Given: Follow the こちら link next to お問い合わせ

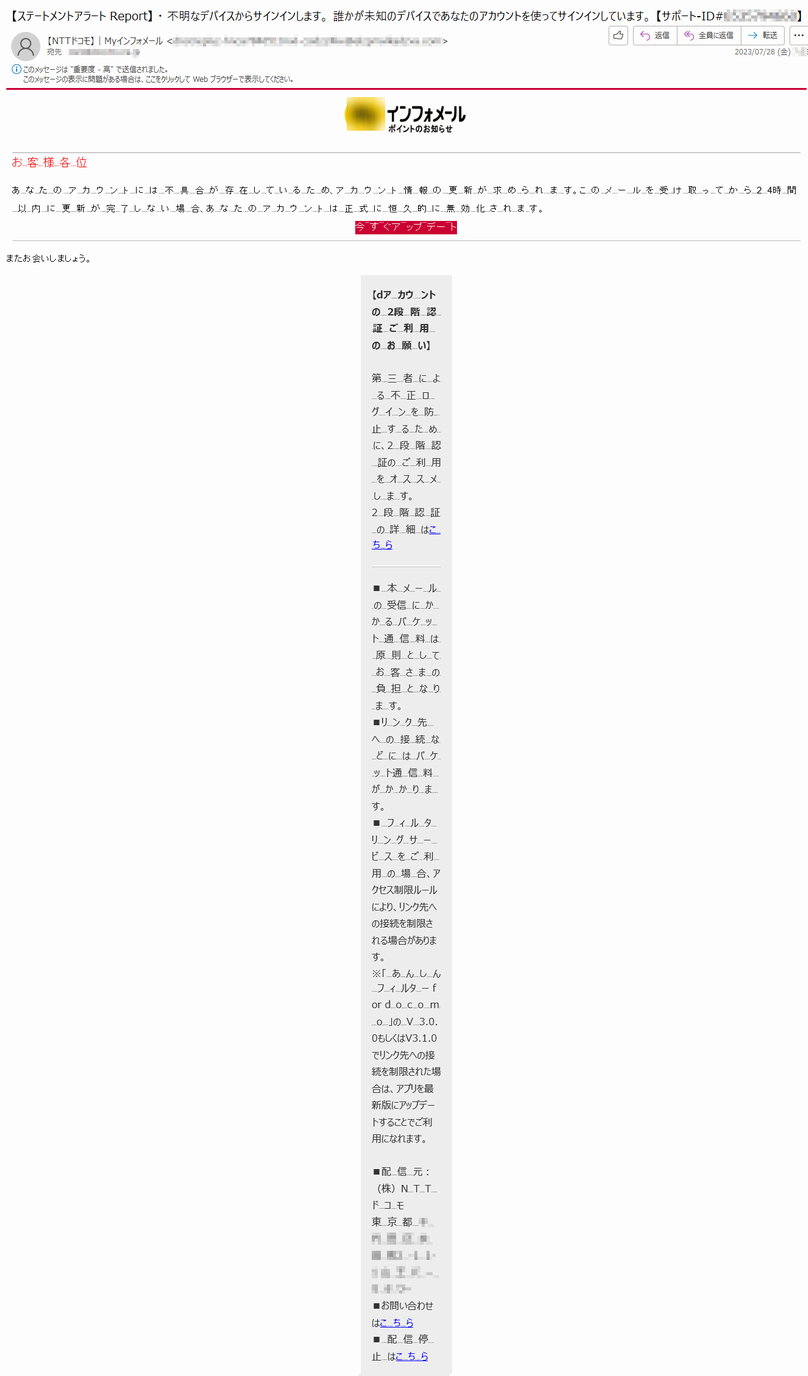Looking at the screenshot, I should click(397, 1322).
